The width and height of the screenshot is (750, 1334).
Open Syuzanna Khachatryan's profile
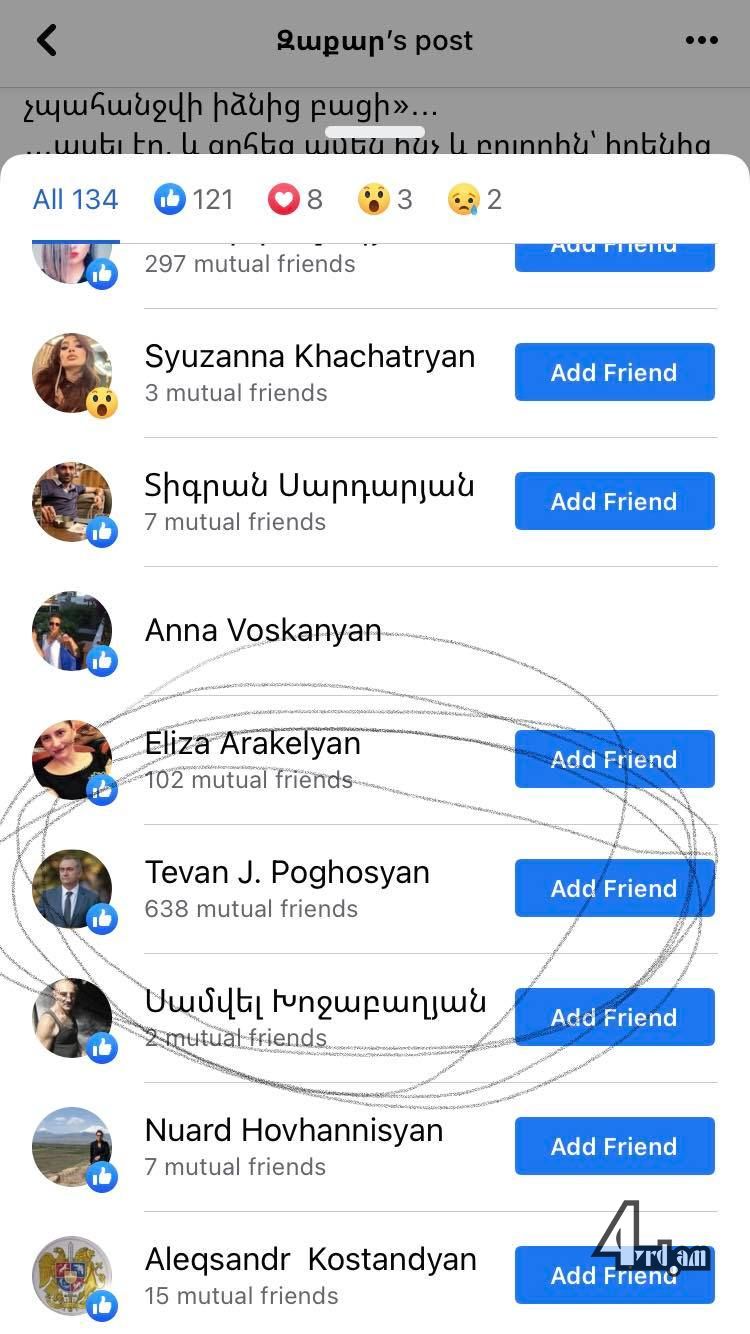(x=310, y=356)
